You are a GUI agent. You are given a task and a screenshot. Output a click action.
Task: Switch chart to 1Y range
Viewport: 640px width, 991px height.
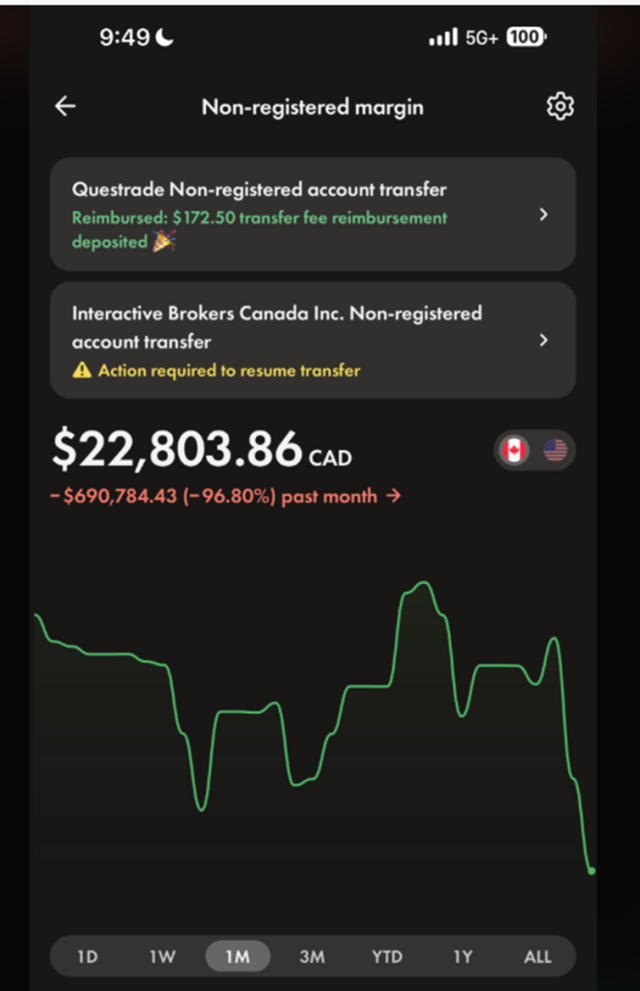coord(462,957)
